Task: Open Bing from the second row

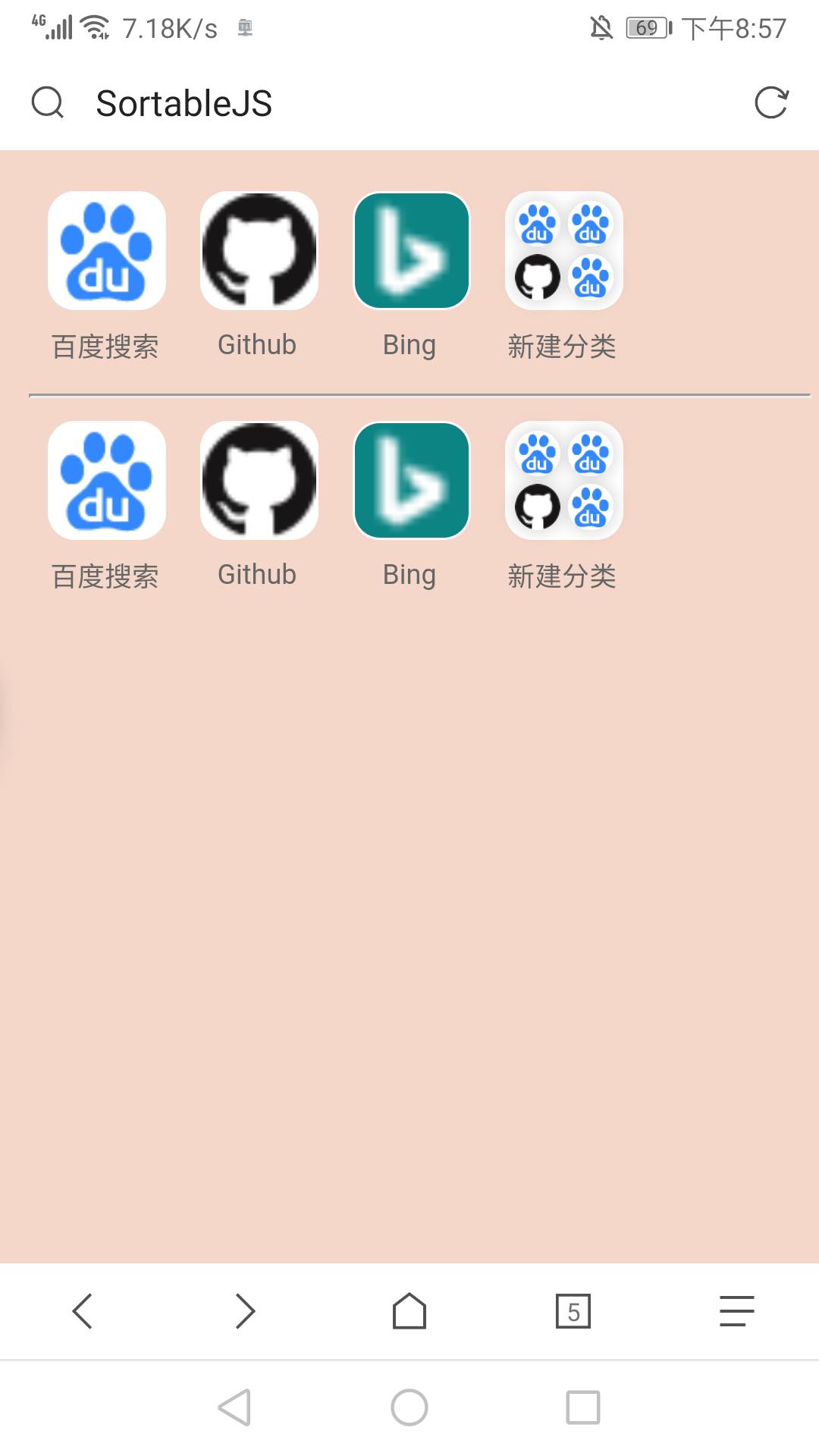Action: point(411,482)
